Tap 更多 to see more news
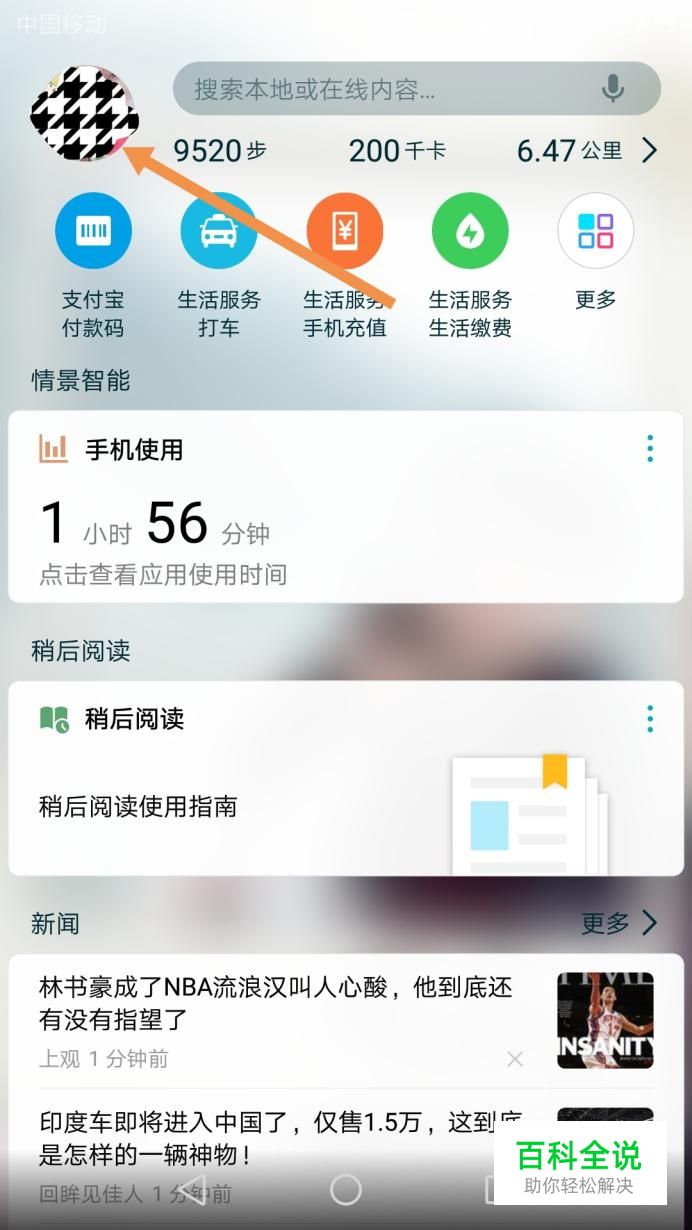 click(x=618, y=922)
